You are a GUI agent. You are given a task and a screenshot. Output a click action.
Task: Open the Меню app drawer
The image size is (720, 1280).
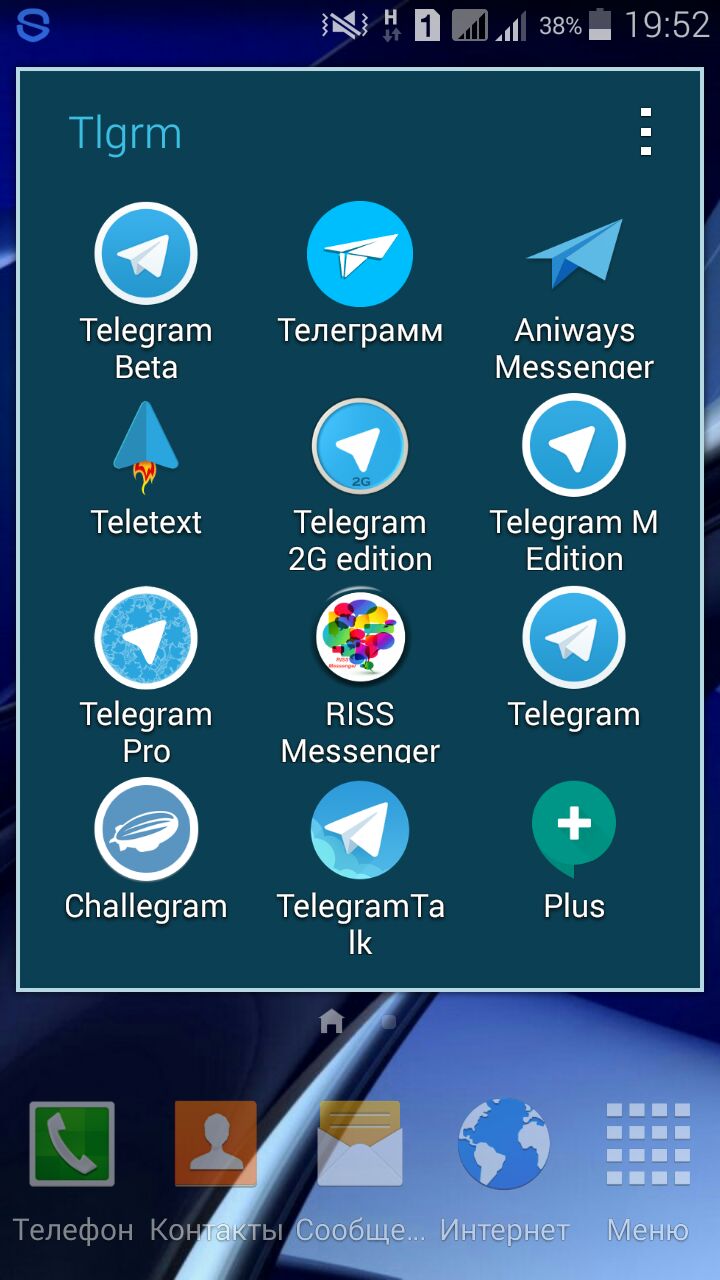(648, 1145)
